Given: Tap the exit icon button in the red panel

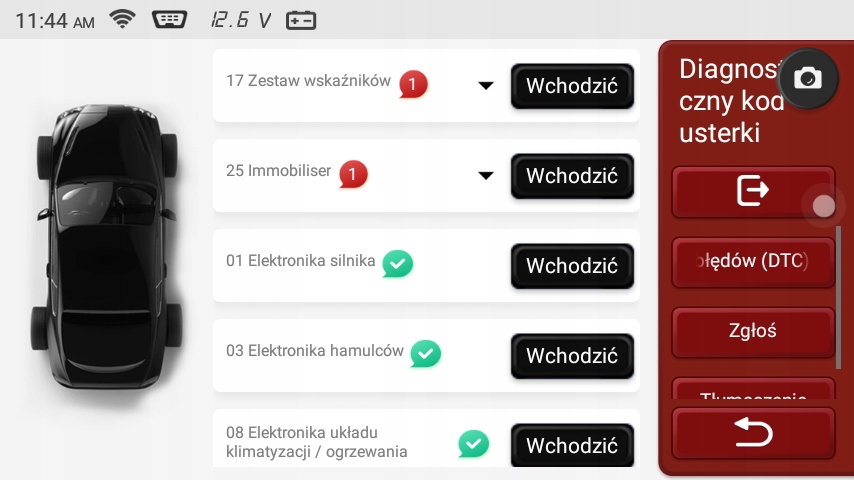Looking at the screenshot, I should (752, 191).
